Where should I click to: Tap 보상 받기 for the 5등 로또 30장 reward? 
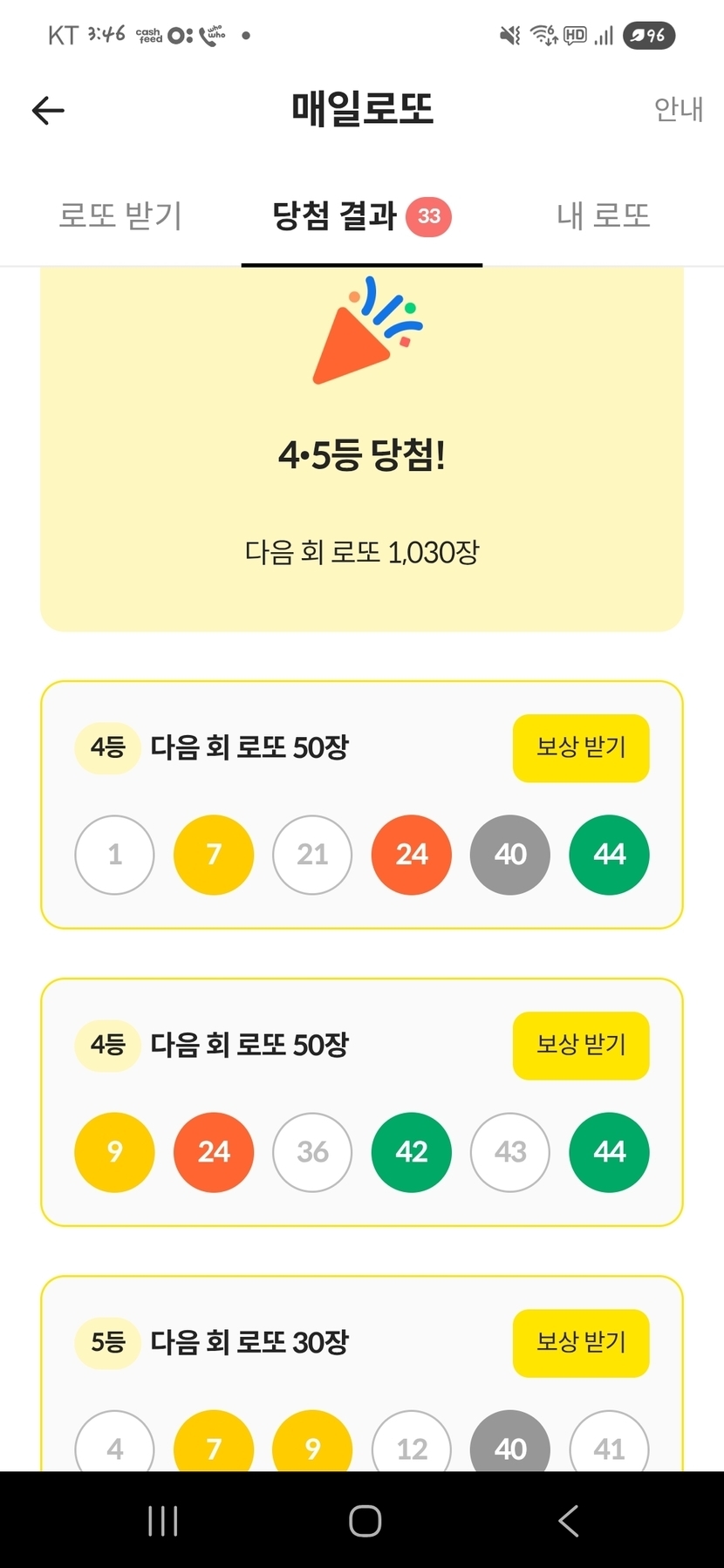point(581,1343)
